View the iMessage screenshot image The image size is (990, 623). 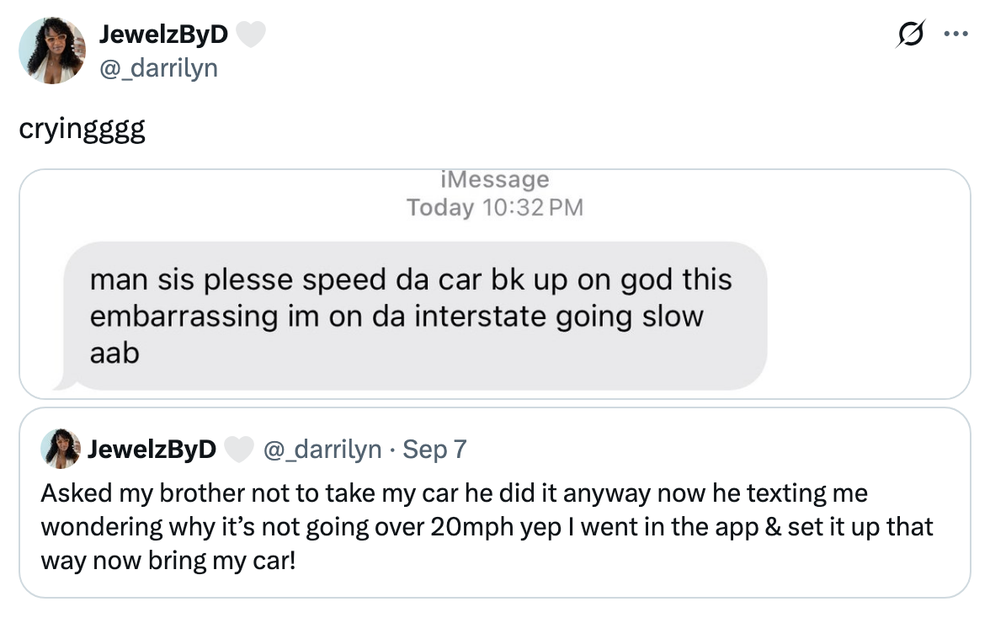pos(494,284)
